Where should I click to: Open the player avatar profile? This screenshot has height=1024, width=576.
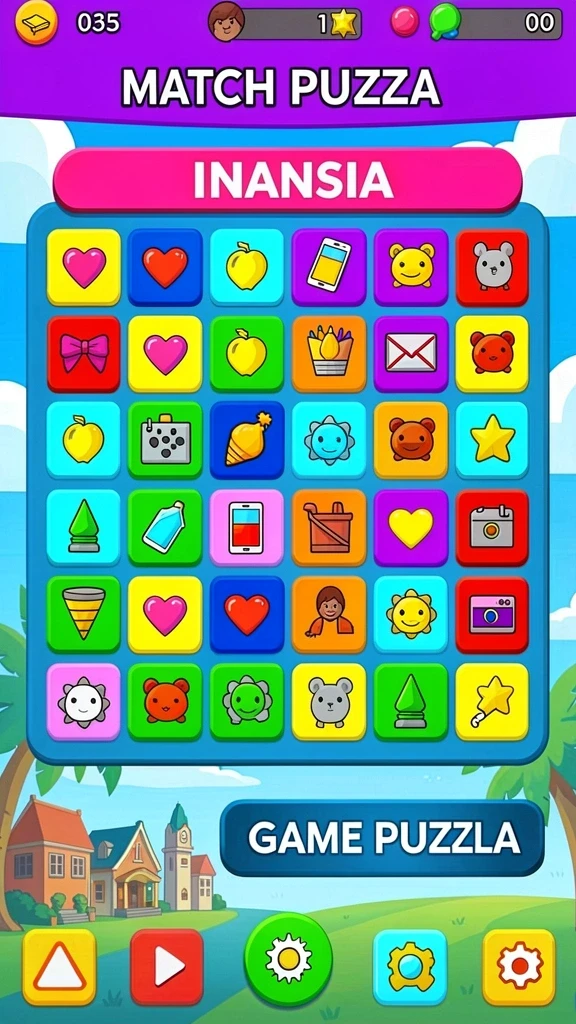pyautogui.click(x=226, y=22)
